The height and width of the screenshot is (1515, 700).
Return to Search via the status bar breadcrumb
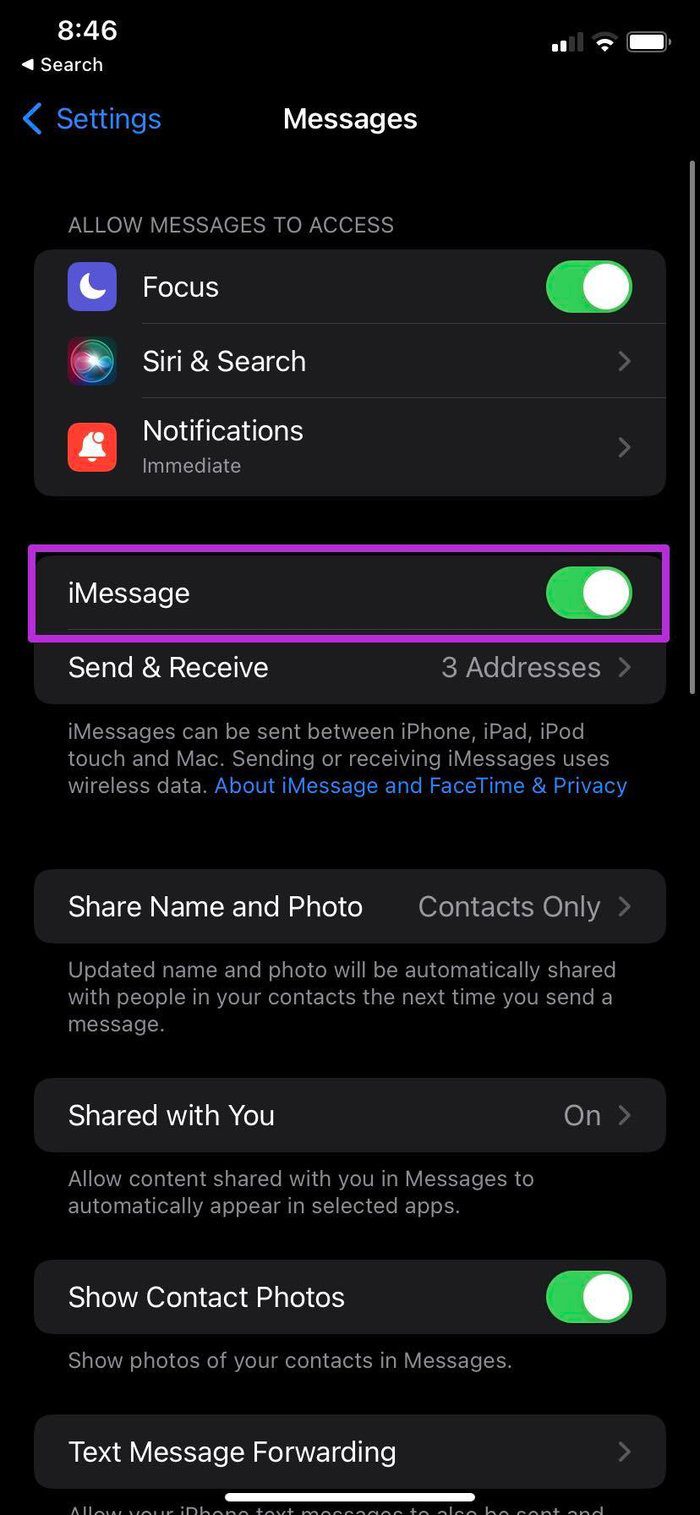click(x=62, y=65)
